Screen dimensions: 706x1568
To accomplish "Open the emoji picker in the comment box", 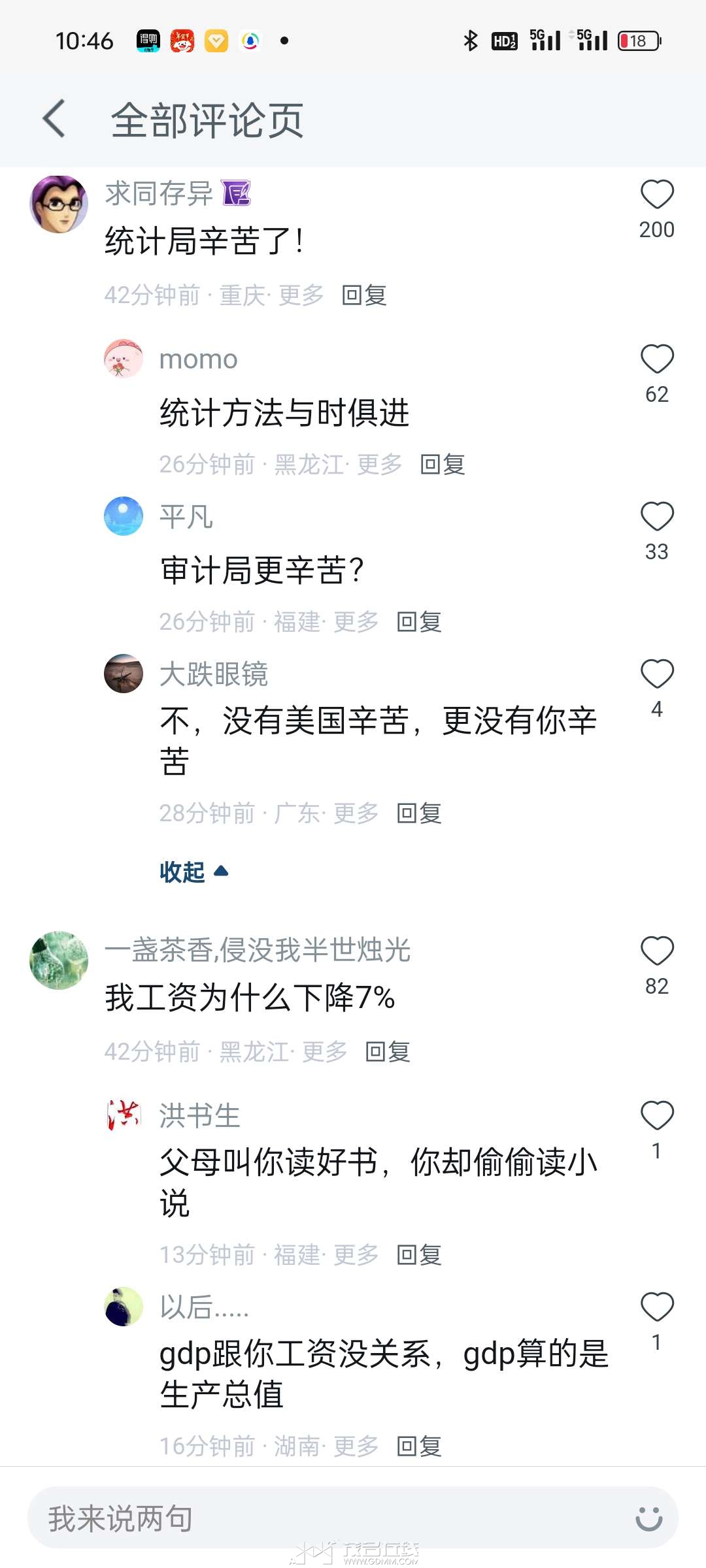I will tap(648, 1518).
